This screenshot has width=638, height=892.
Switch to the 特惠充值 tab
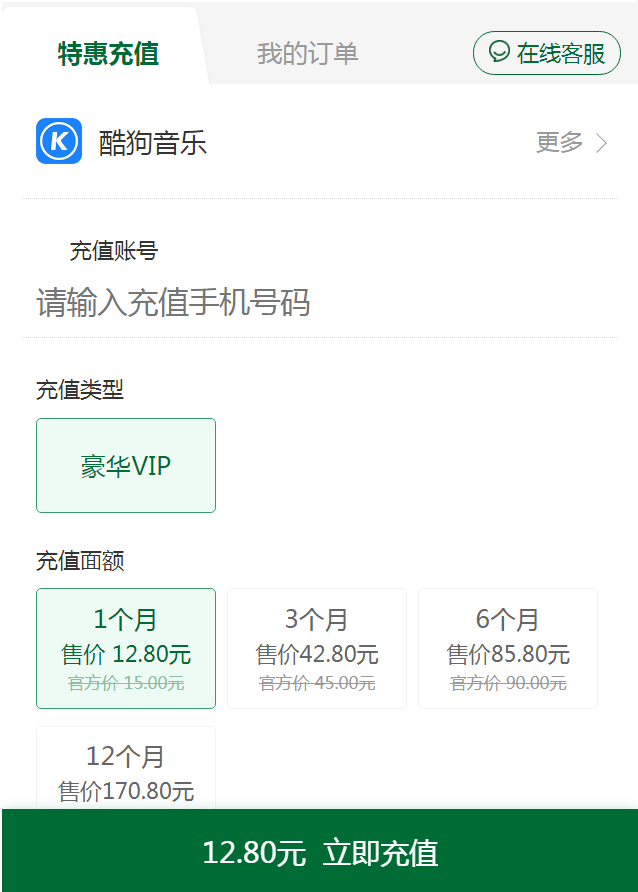tap(108, 53)
